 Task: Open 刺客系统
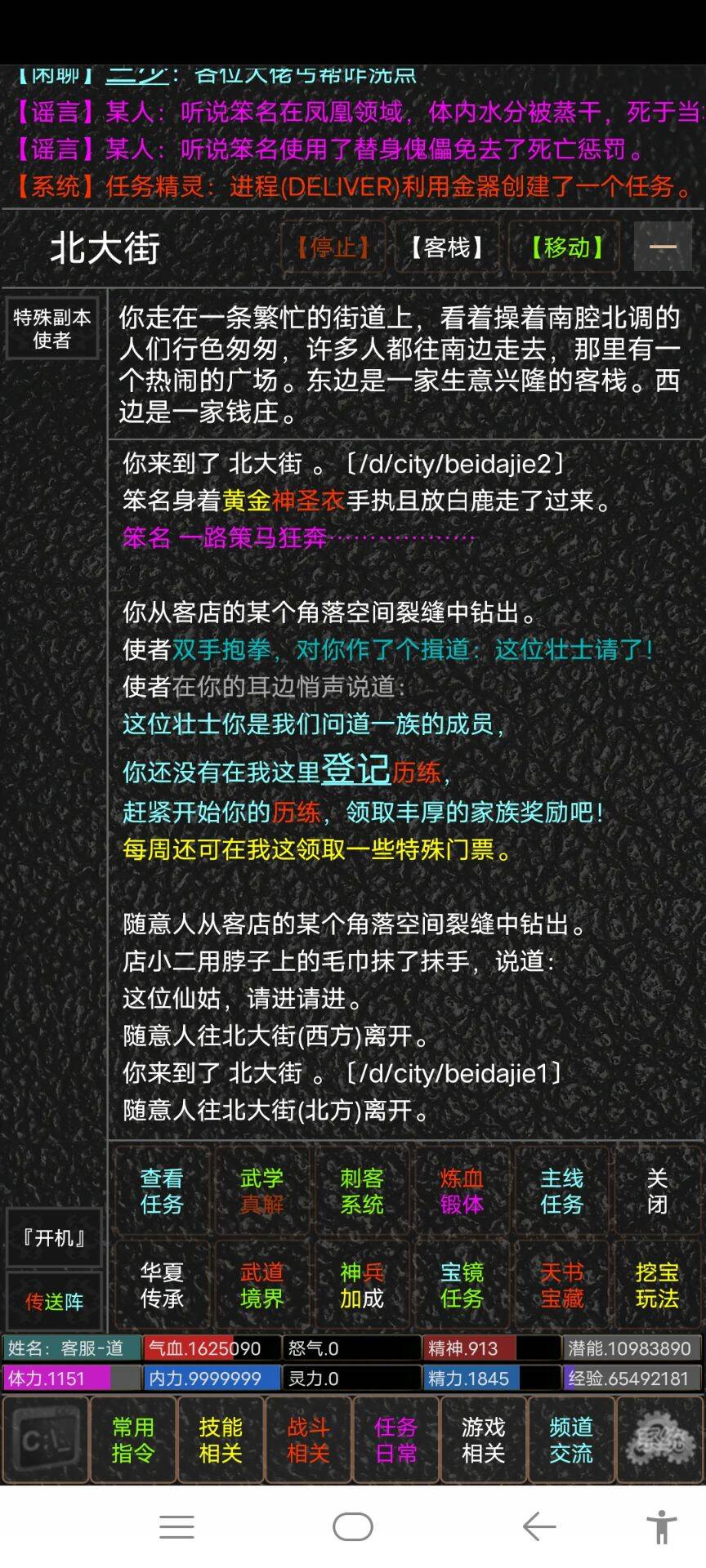[x=361, y=1191]
